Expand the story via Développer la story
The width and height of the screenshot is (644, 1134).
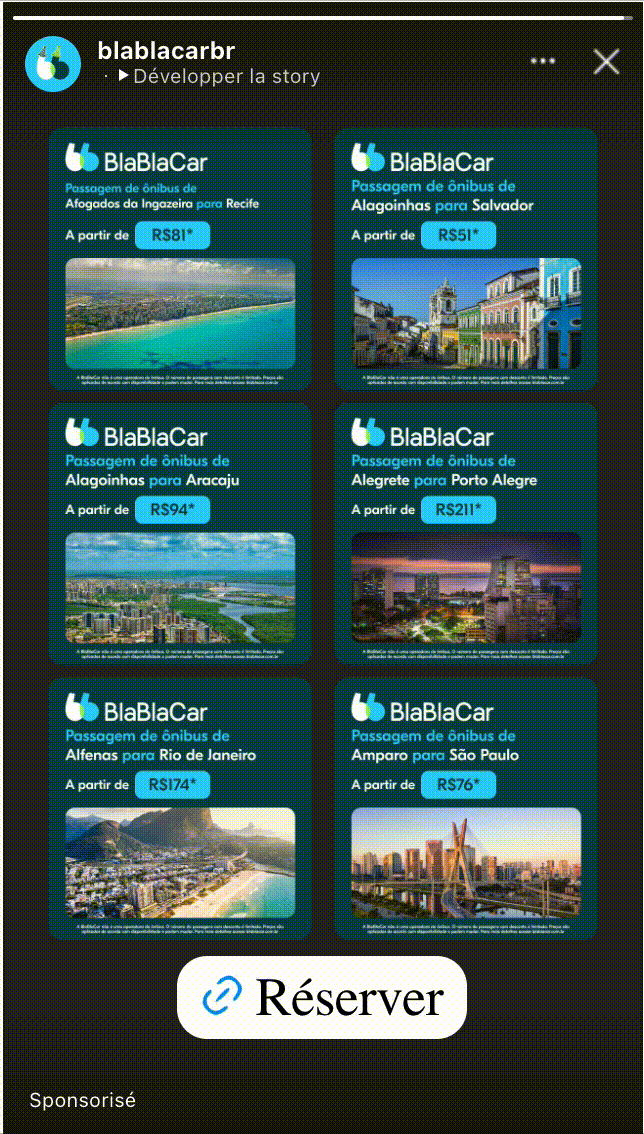(x=220, y=76)
